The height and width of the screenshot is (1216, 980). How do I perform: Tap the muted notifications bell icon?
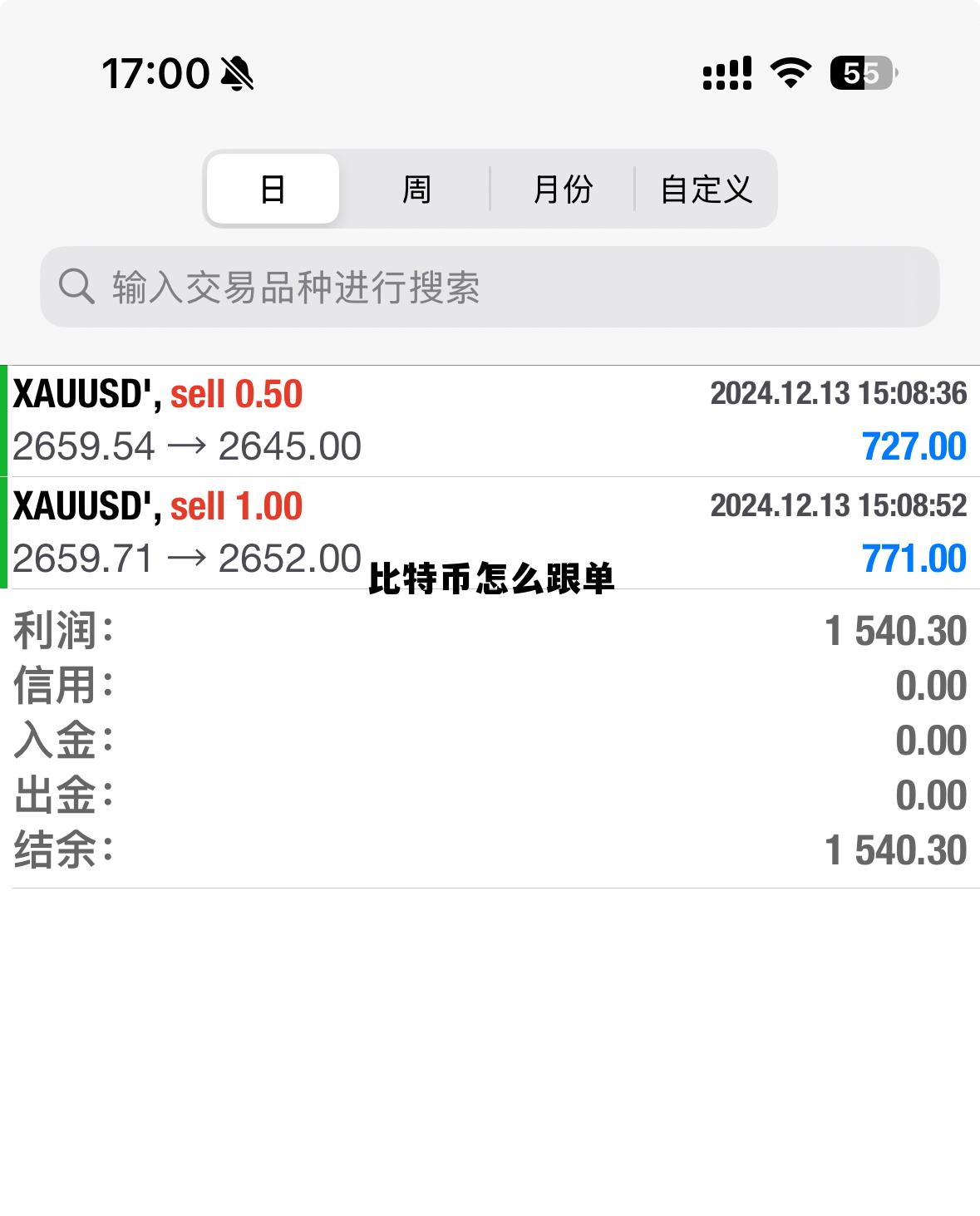[238, 73]
